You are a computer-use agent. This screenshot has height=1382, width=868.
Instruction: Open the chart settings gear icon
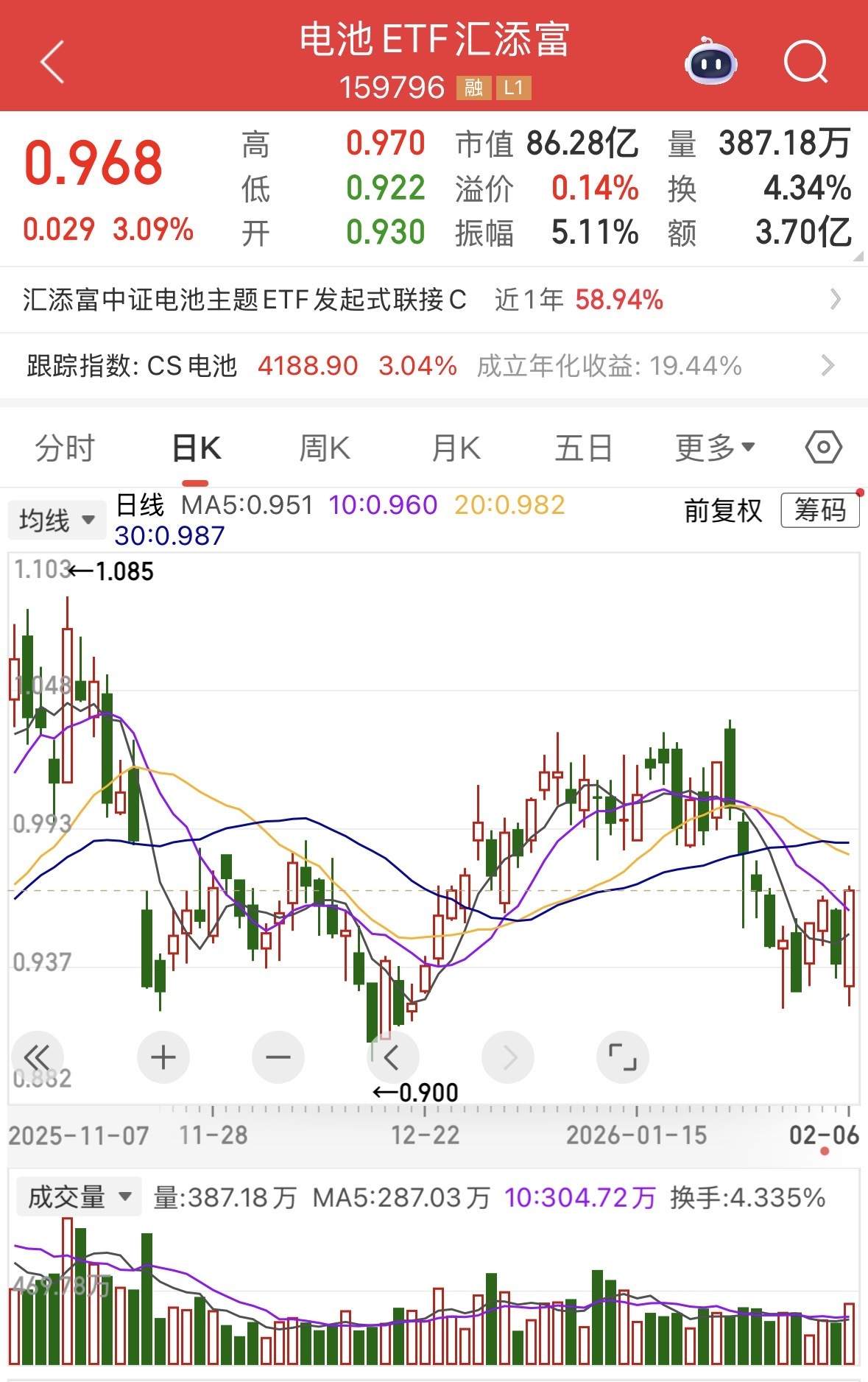[822, 446]
